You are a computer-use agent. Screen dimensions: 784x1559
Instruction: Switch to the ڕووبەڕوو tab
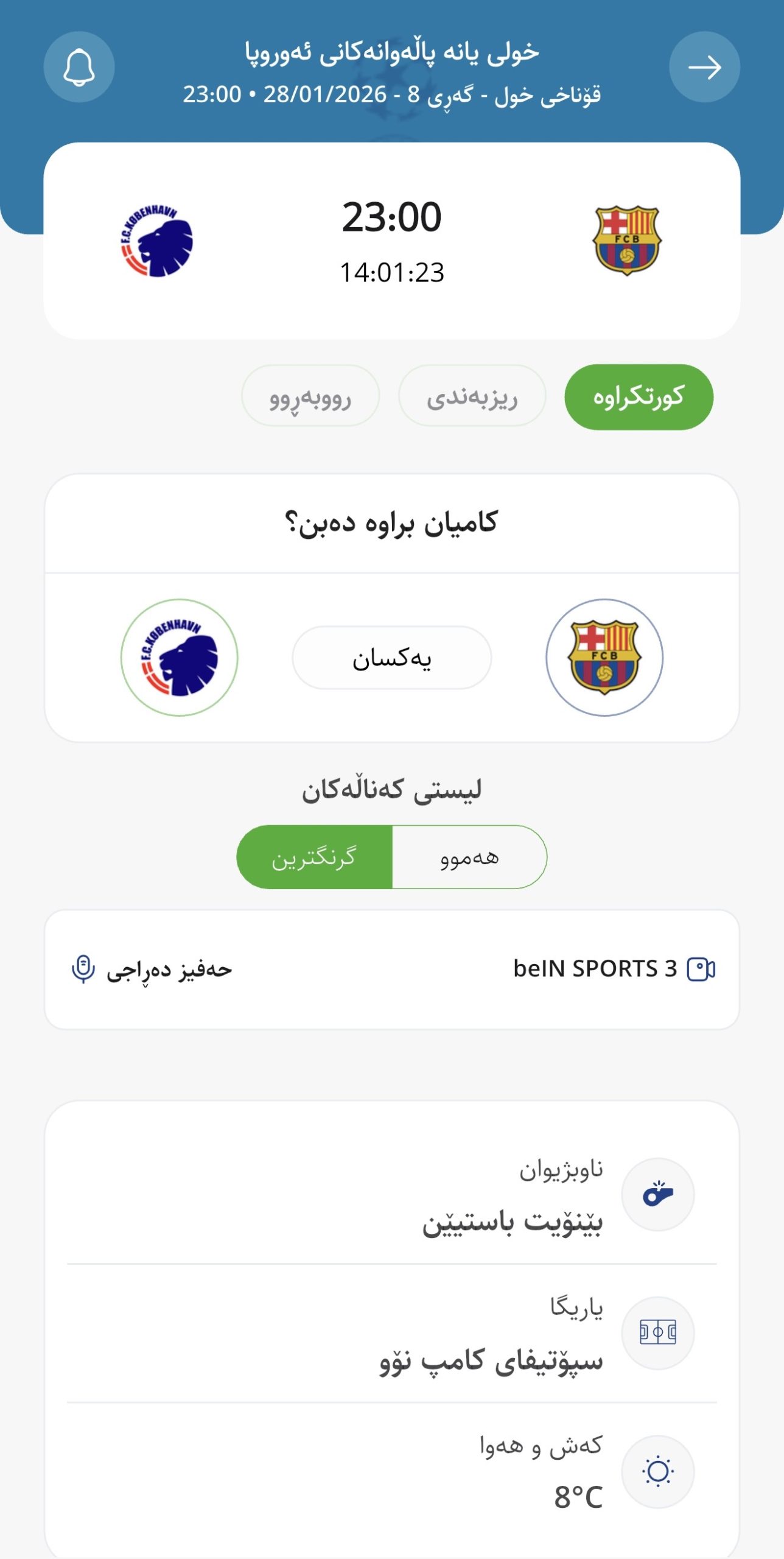310,397
